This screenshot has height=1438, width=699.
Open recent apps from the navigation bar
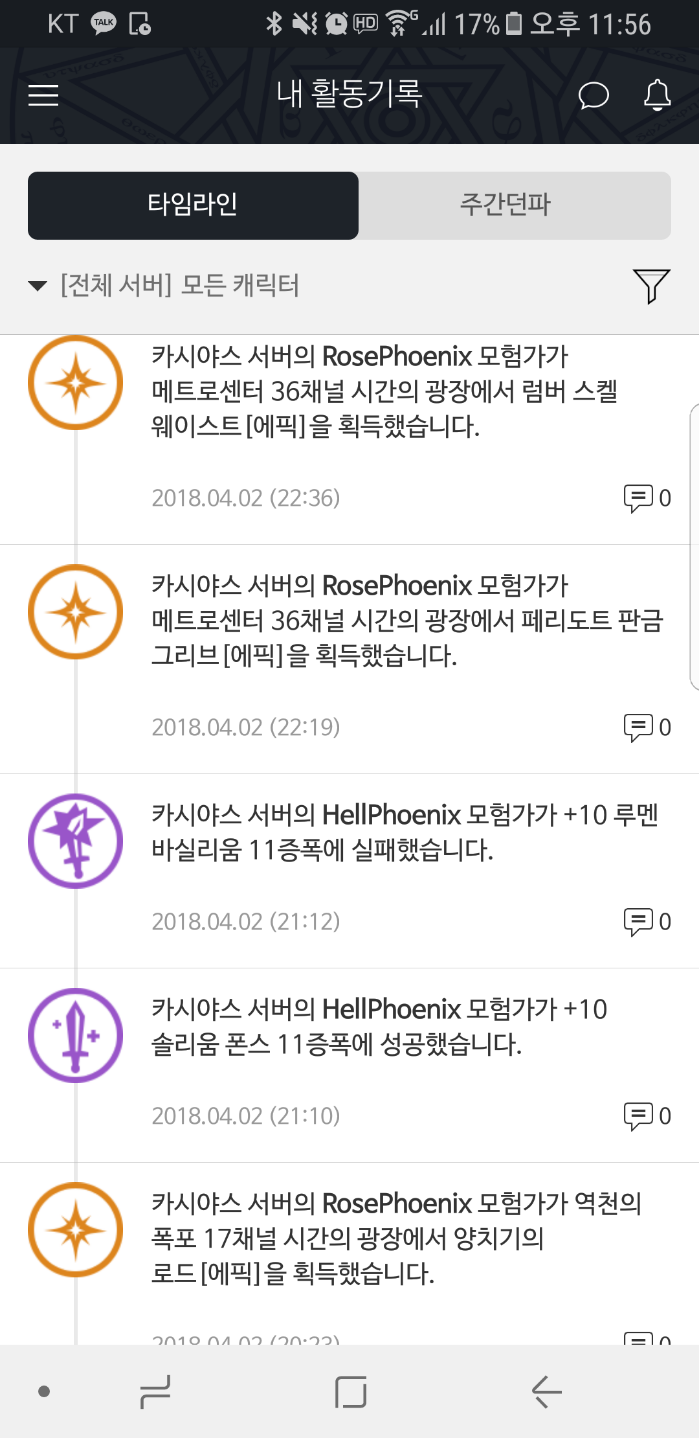153,1391
